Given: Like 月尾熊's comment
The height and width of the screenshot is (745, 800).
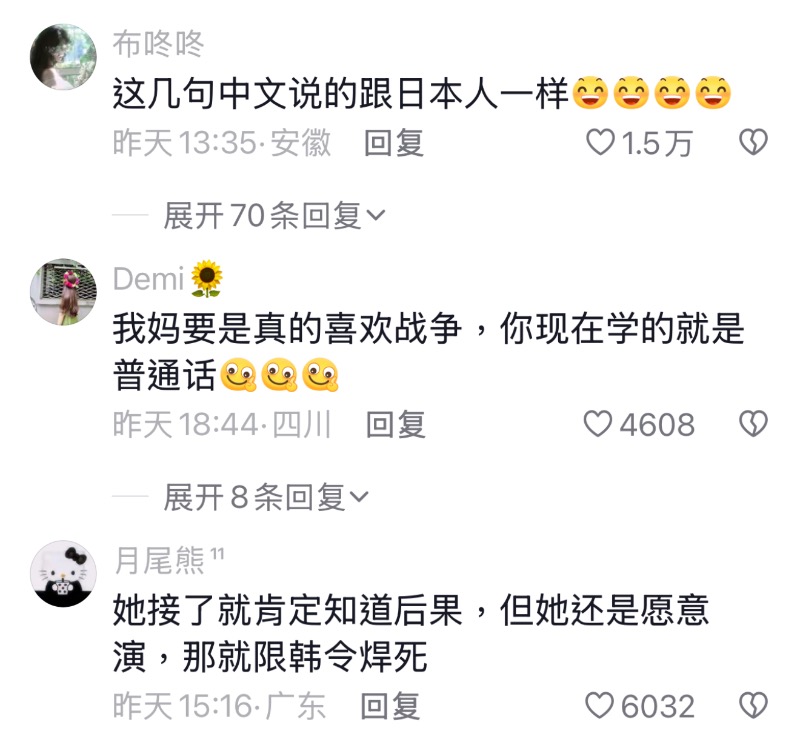Looking at the screenshot, I should [x=598, y=706].
